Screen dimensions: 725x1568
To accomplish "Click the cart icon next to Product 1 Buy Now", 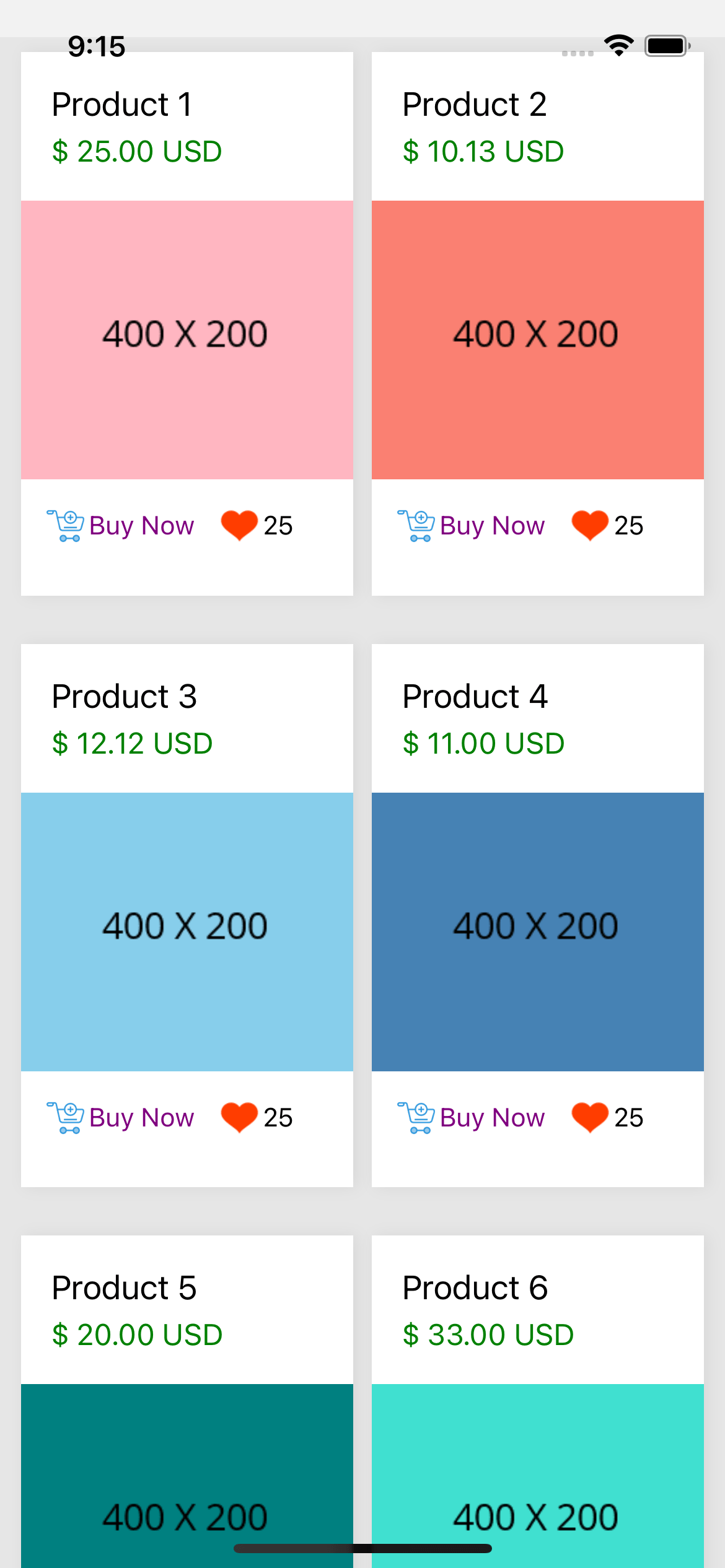I will (x=64, y=525).
